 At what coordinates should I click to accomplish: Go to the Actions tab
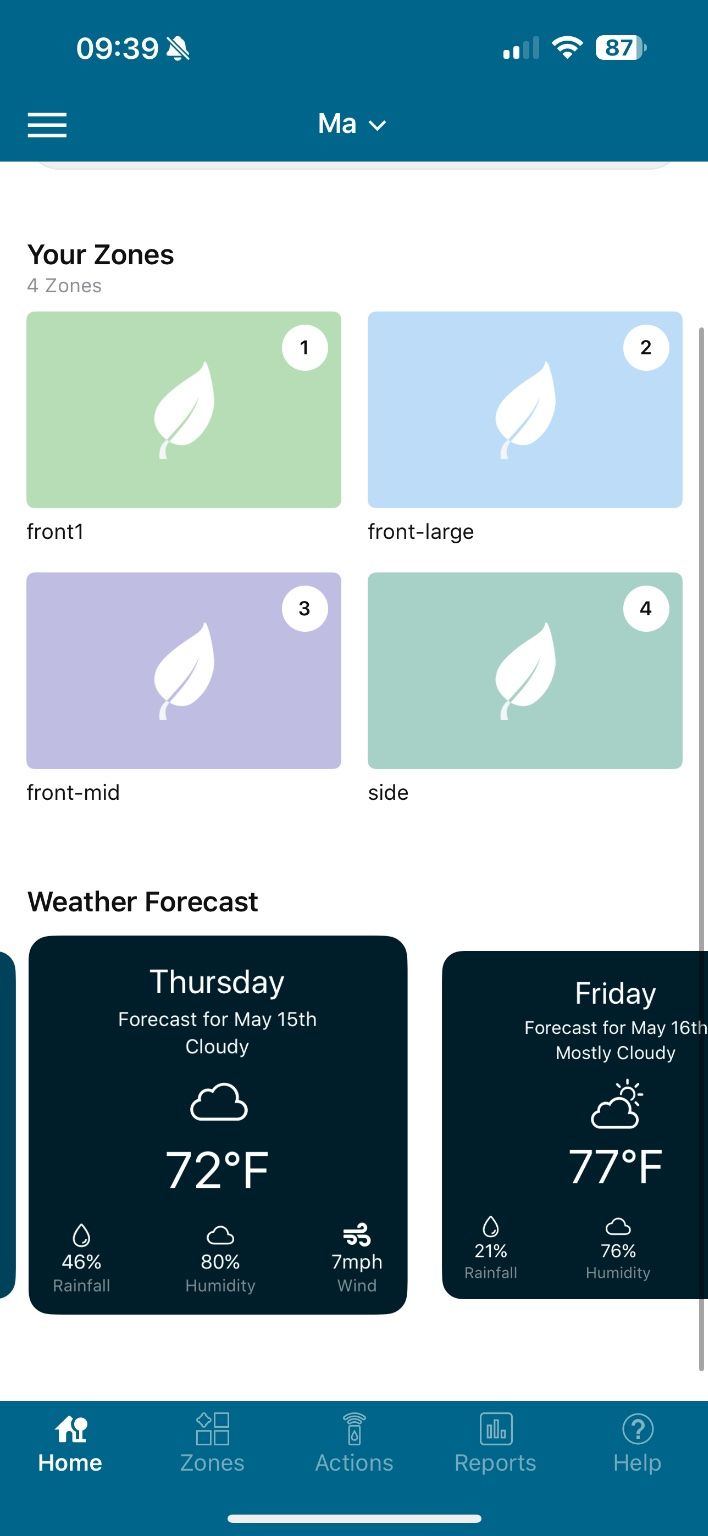click(354, 1444)
